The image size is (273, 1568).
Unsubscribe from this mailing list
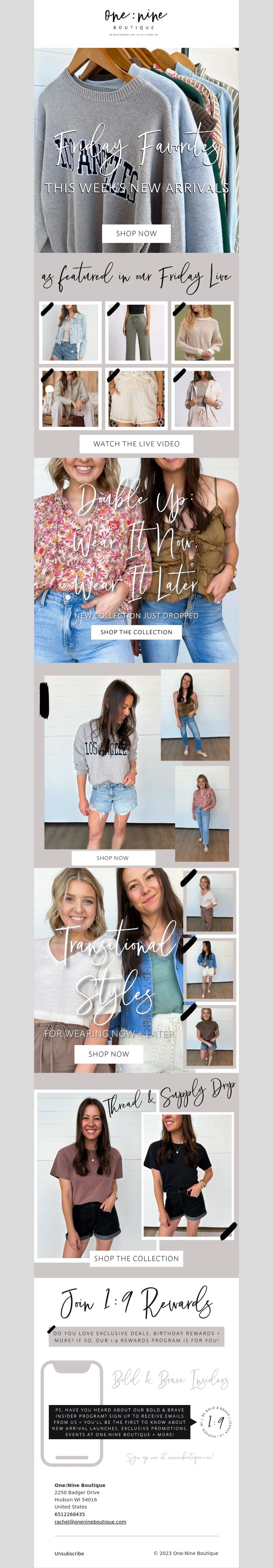[x=69, y=1553]
